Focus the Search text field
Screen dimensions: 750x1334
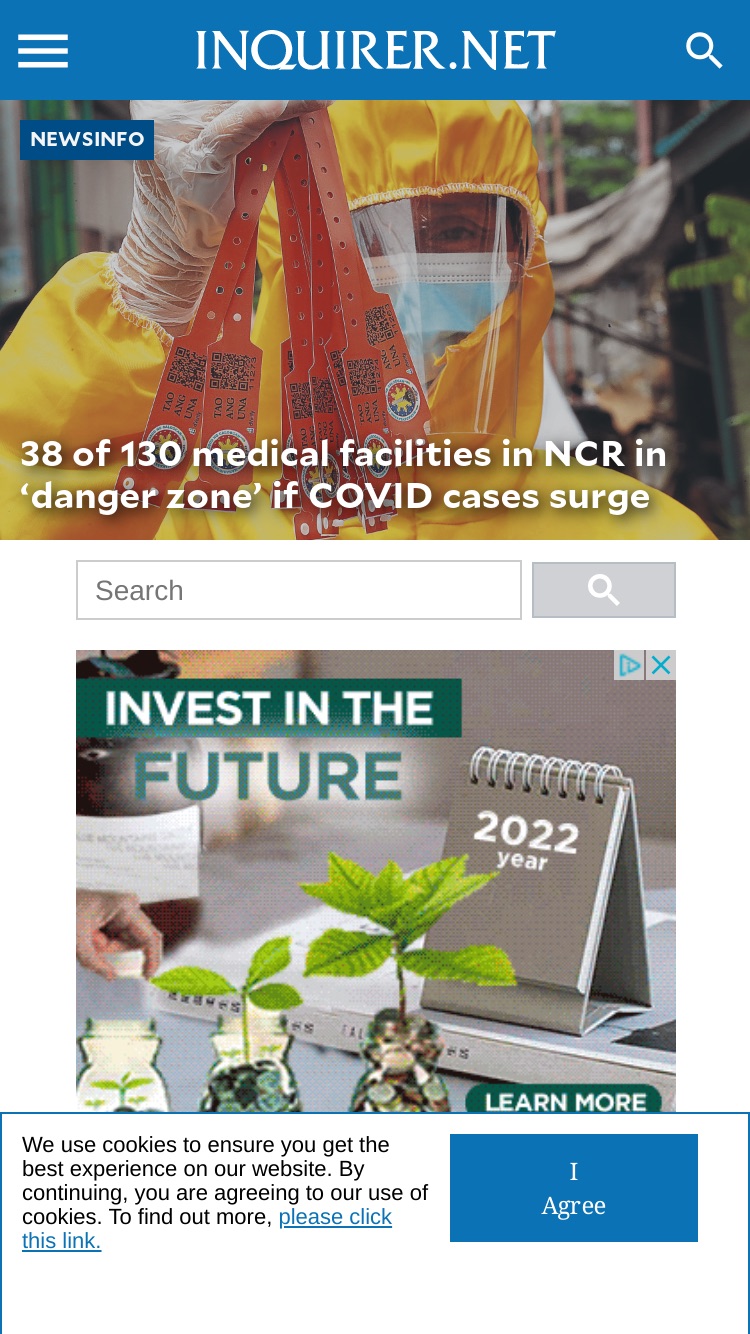(x=299, y=590)
